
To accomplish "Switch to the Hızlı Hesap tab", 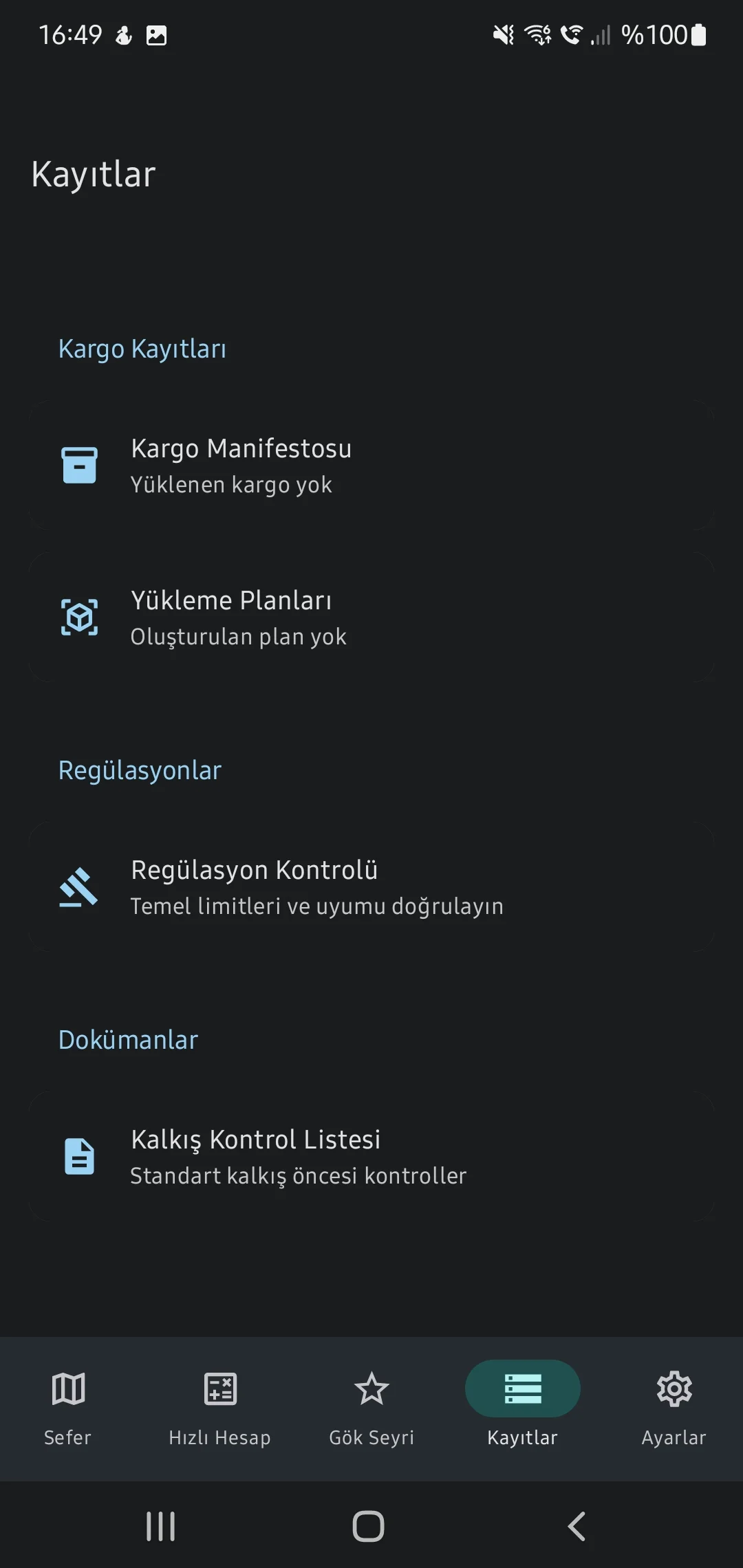I will click(x=221, y=1405).
